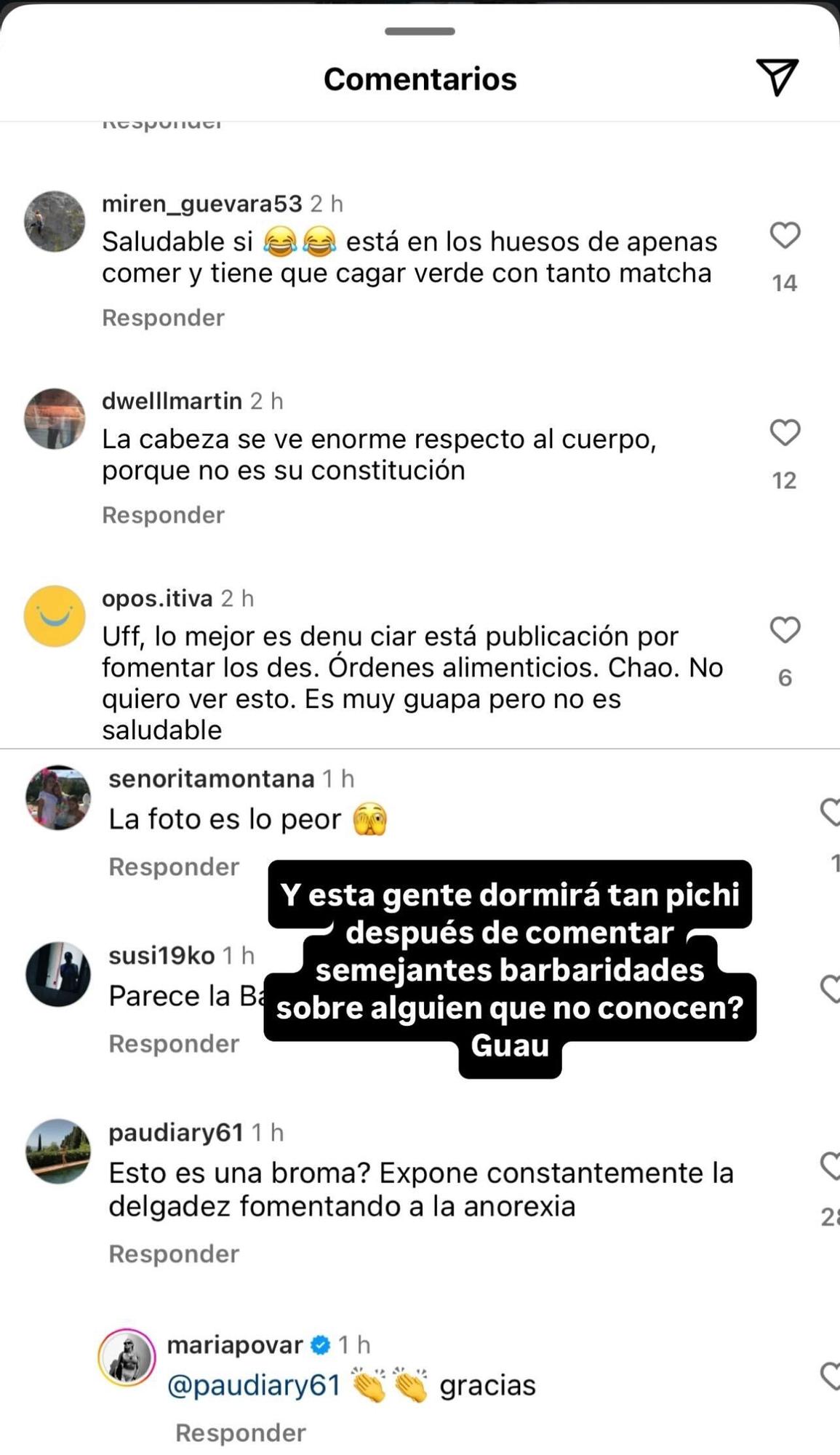
Task: Click Responder under senoritamontana's comment
Action: point(174,866)
